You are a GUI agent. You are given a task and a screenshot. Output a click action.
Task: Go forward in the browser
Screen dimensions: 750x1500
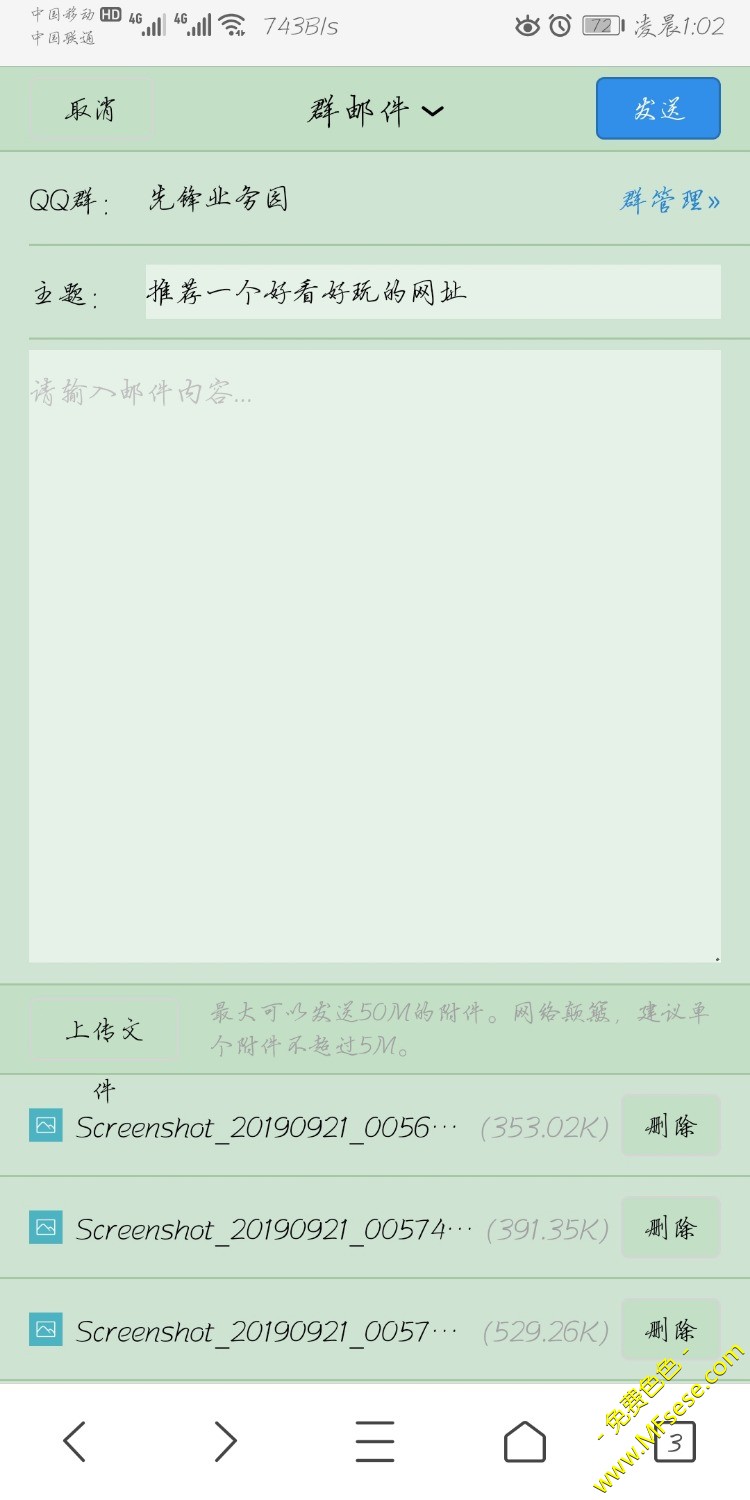(225, 1442)
